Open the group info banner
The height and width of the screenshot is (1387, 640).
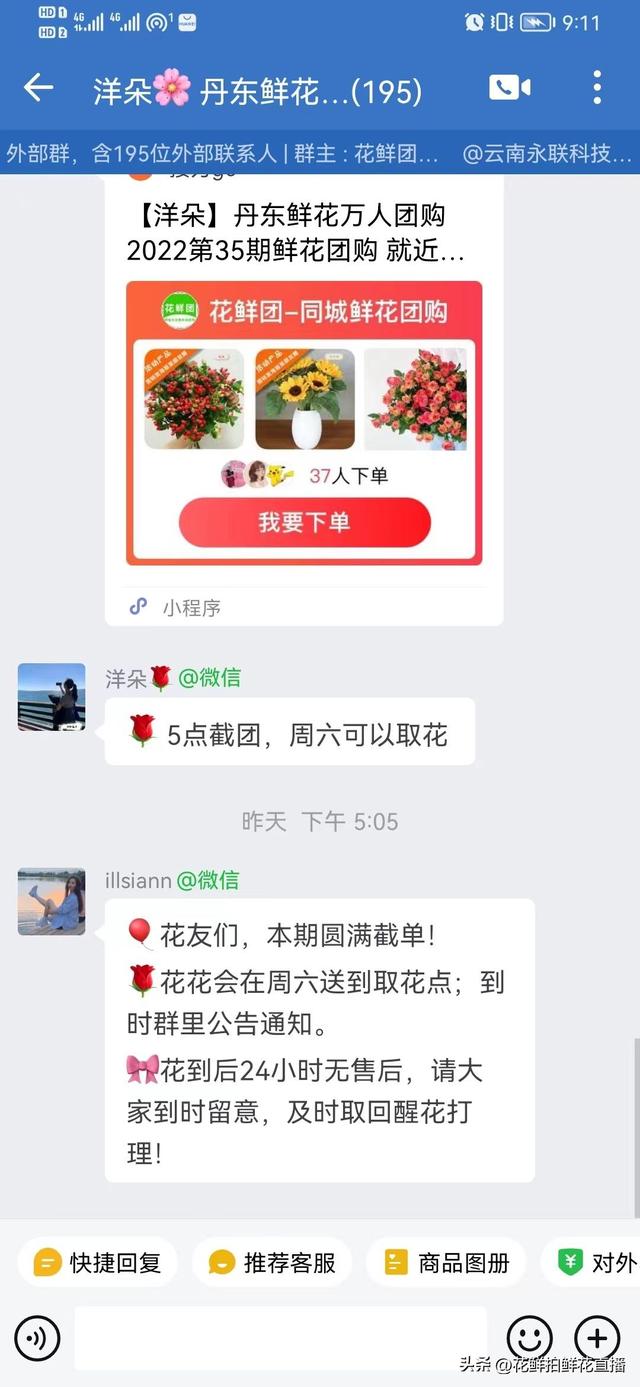(x=320, y=153)
